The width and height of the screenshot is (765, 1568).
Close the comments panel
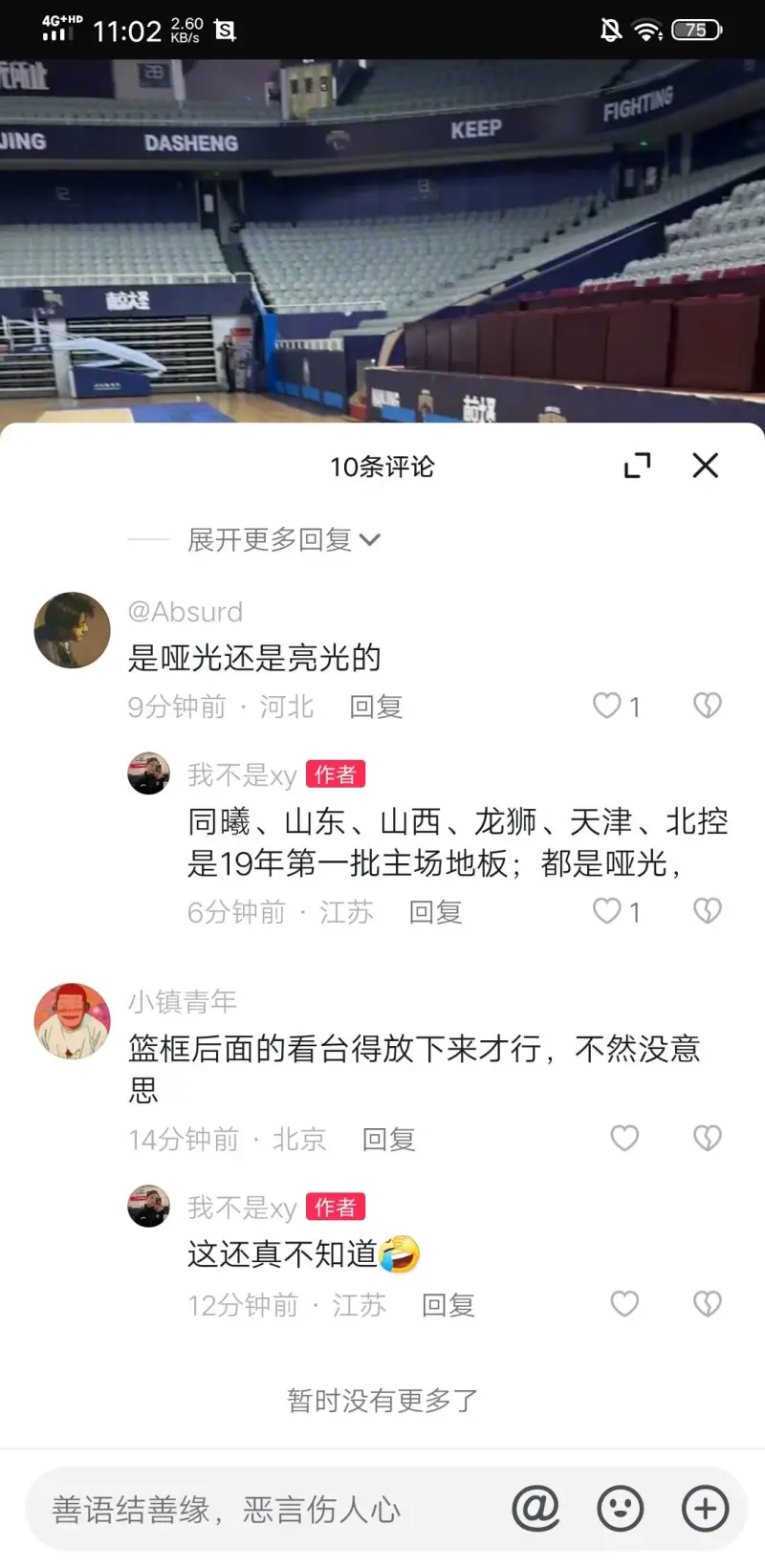[x=705, y=466]
